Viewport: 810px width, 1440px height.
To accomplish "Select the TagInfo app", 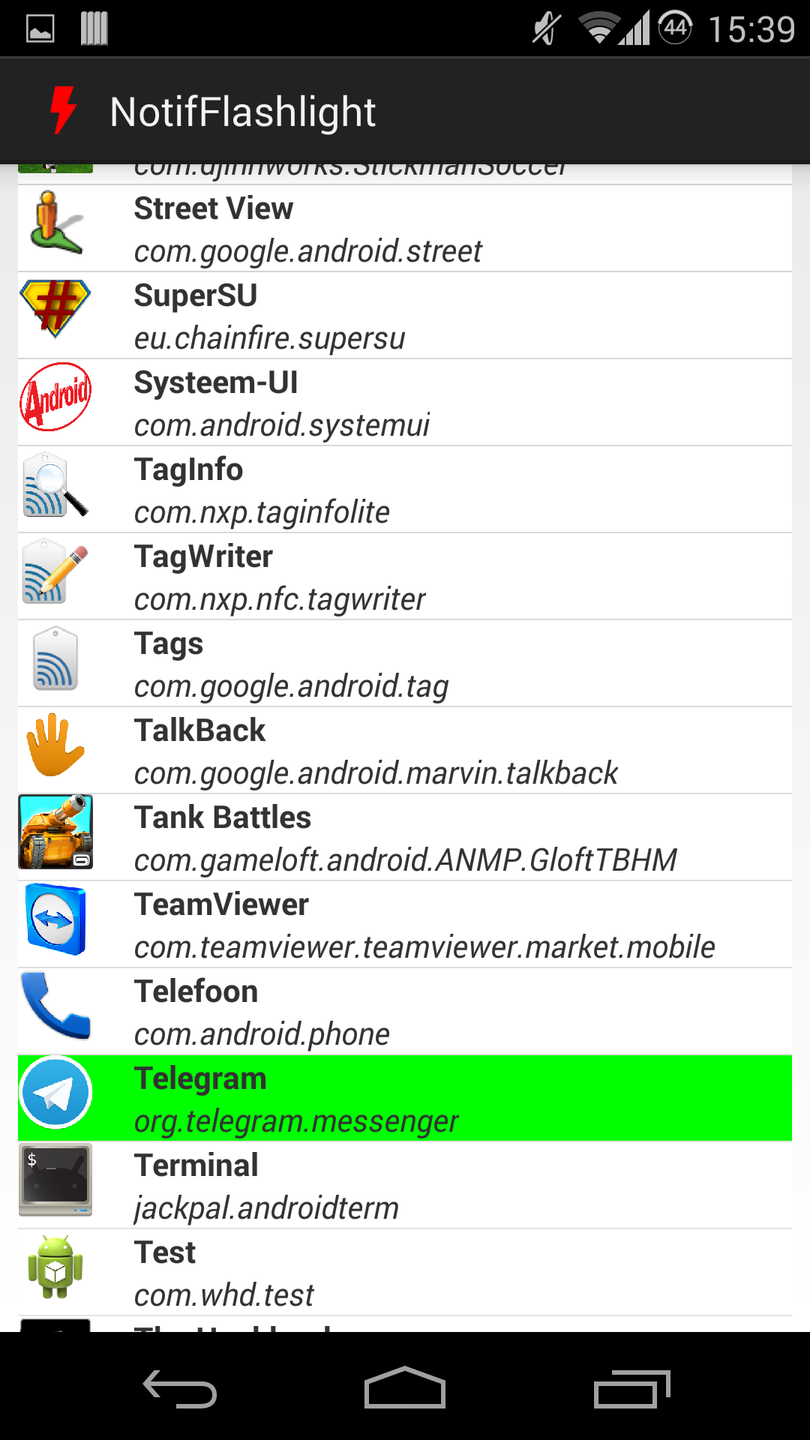I will [x=405, y=490].
